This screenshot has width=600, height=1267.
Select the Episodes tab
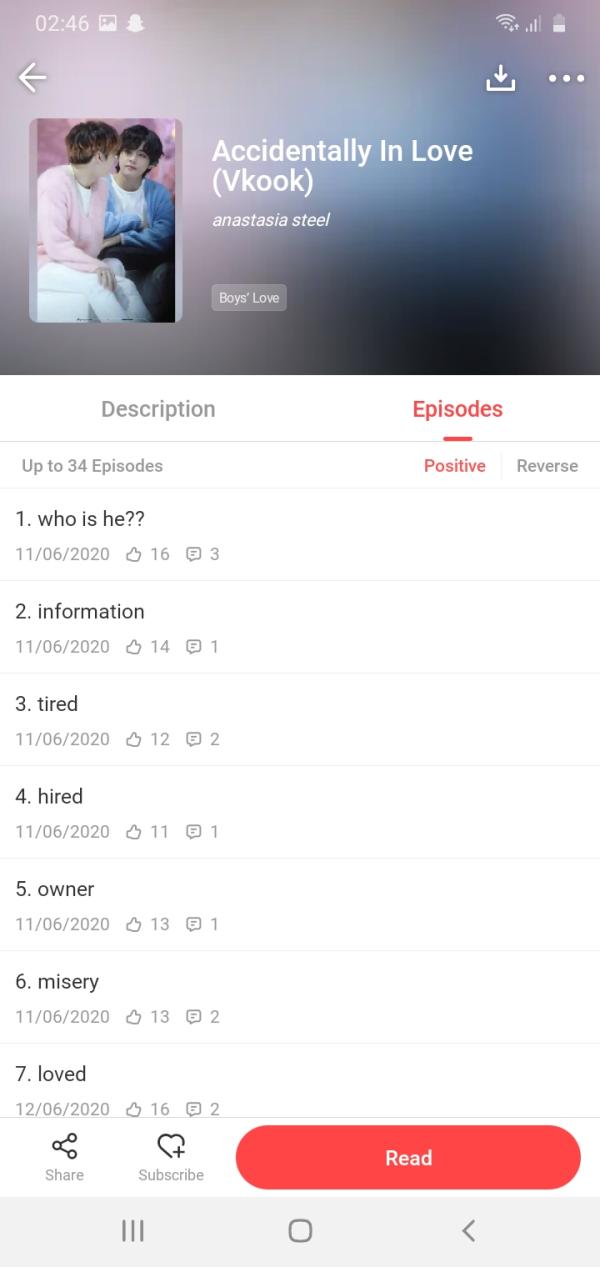coord(457,409)
